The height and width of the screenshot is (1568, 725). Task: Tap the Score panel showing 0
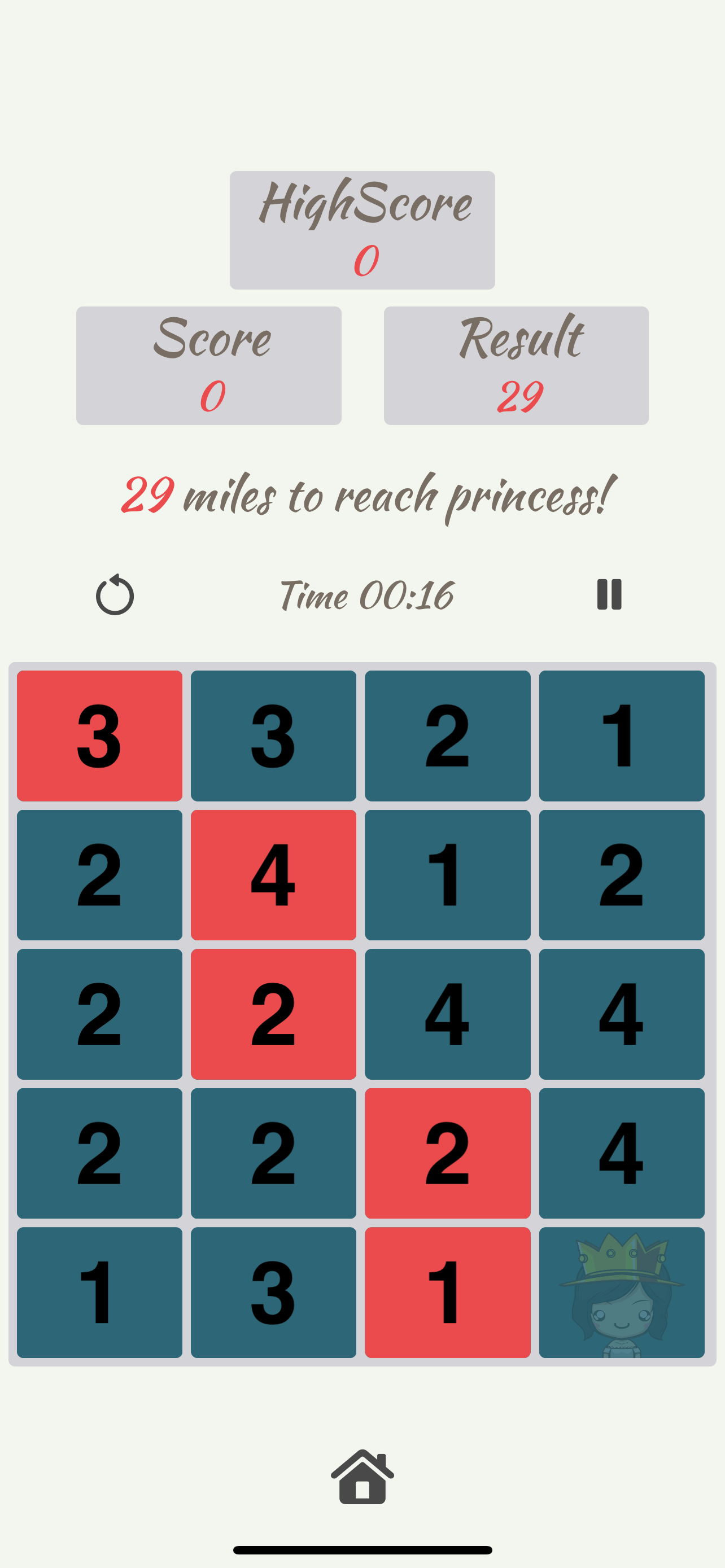click(x=208, y=364)
